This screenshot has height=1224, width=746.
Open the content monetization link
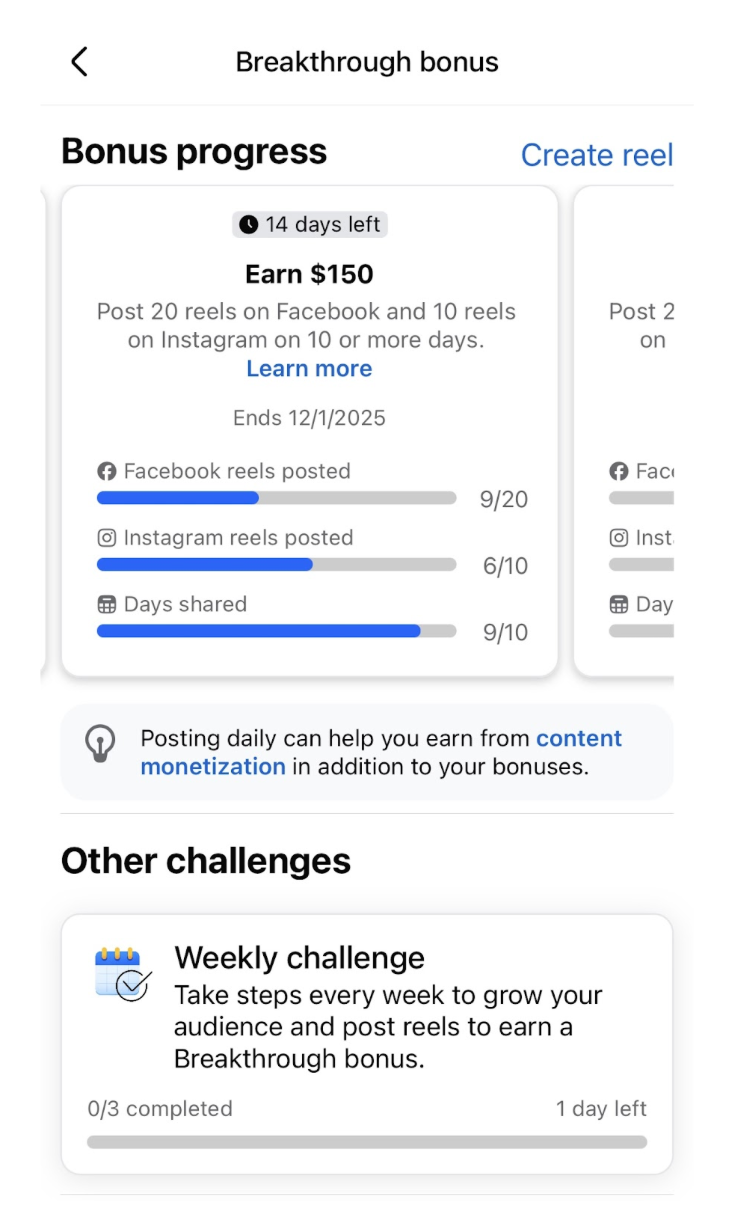tap(578, 739)
